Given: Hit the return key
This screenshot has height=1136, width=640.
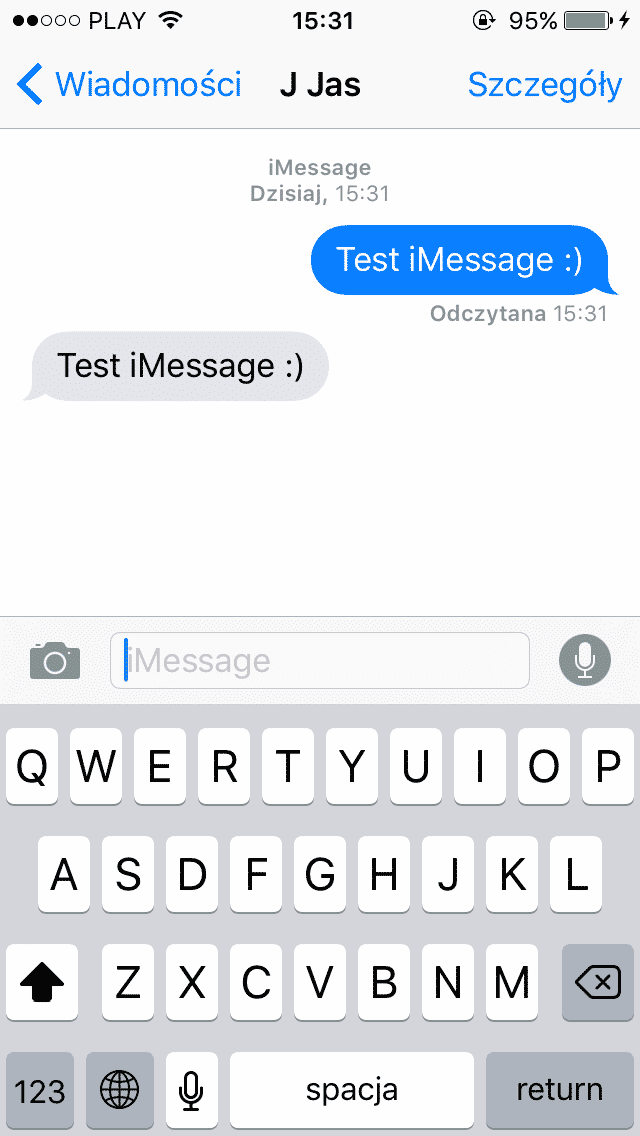Looking at the screenshot, I should pyautogui.click(x=559, y=1089).
